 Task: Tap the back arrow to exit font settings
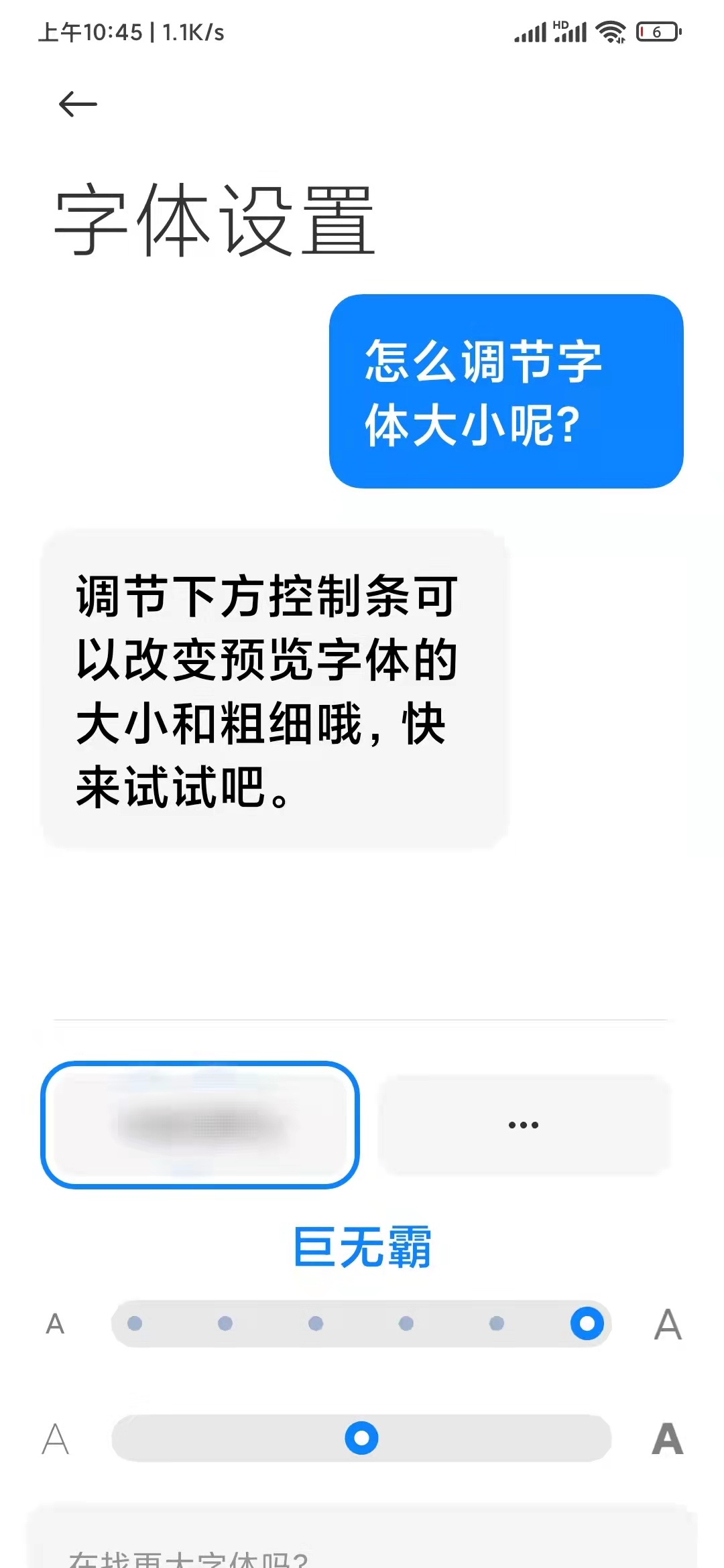tap(76, 104)
